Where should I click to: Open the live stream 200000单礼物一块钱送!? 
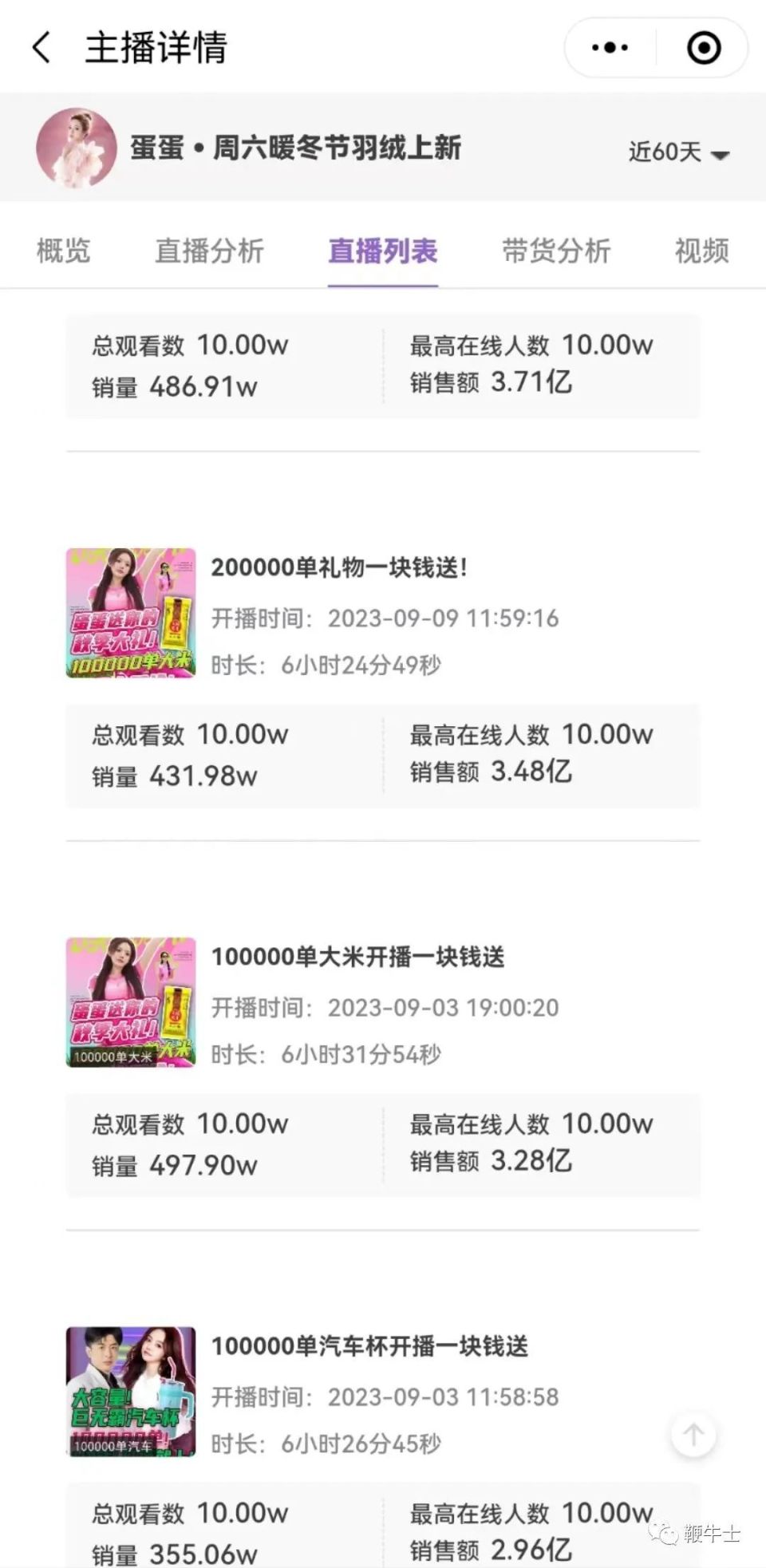pyautogui.click(x=339, y=567)
